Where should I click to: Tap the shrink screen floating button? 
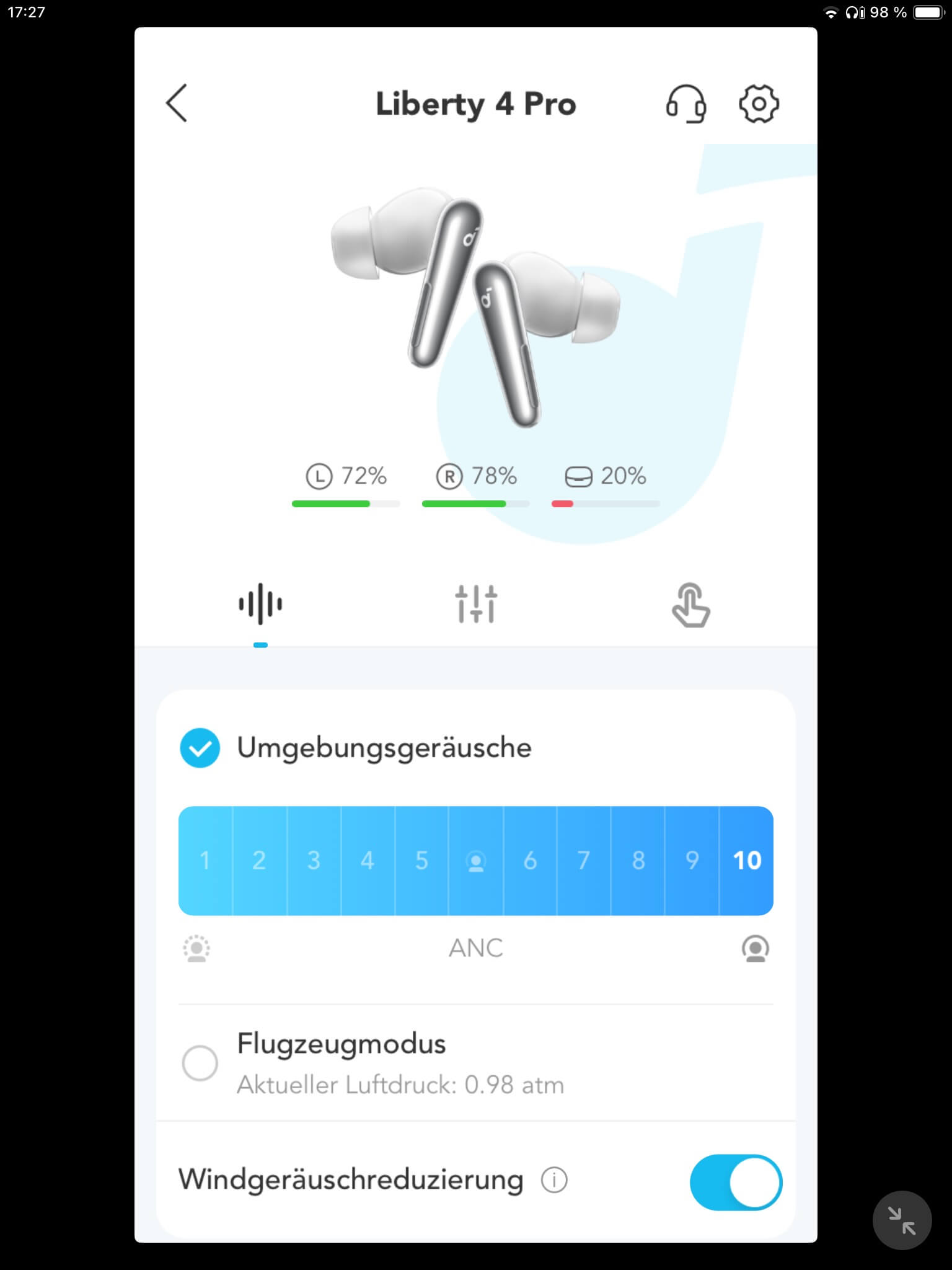(x=902, y=1220)
